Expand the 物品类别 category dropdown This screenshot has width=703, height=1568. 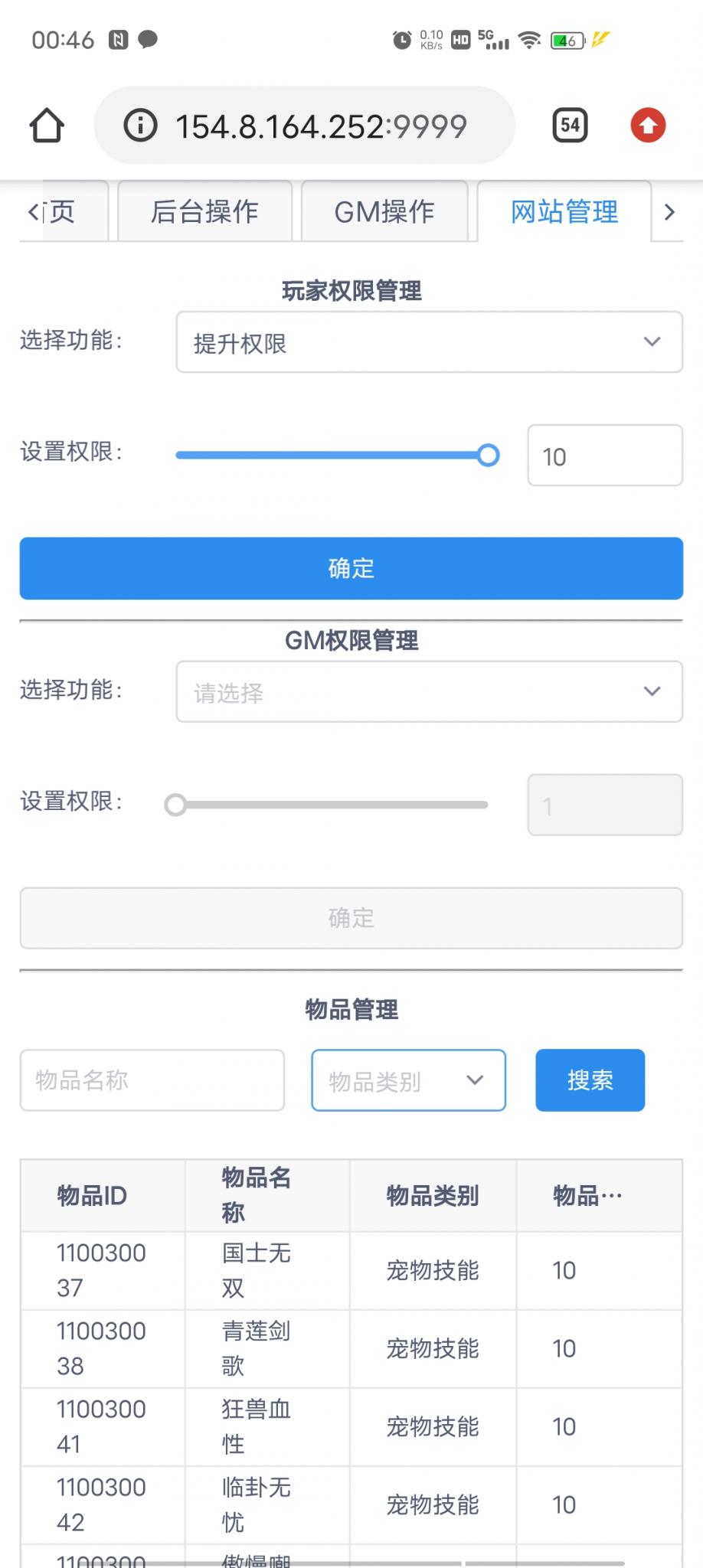[408, 1080]
